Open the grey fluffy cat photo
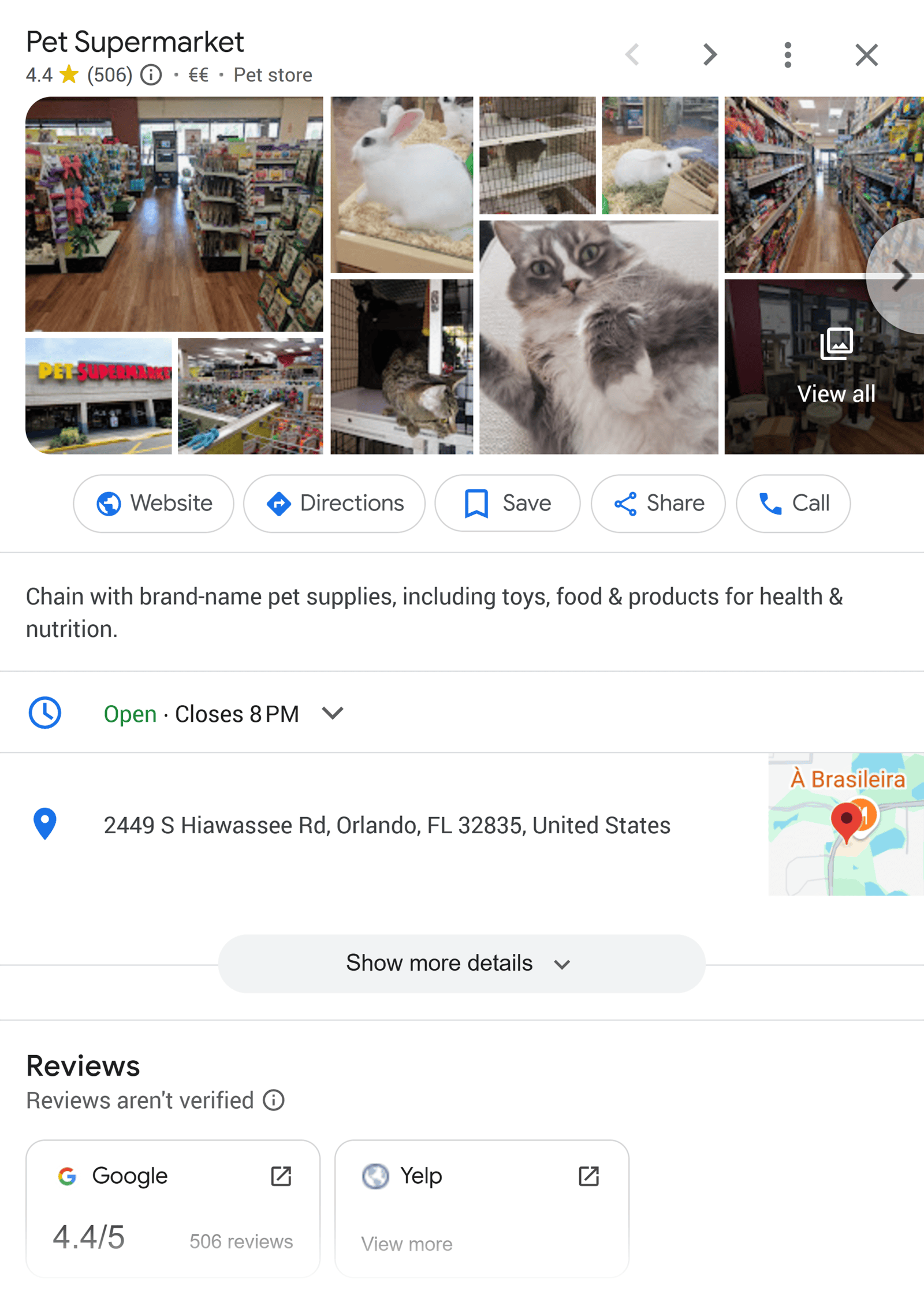This screenshot has width=924, height=1305. tap(599, 337)
